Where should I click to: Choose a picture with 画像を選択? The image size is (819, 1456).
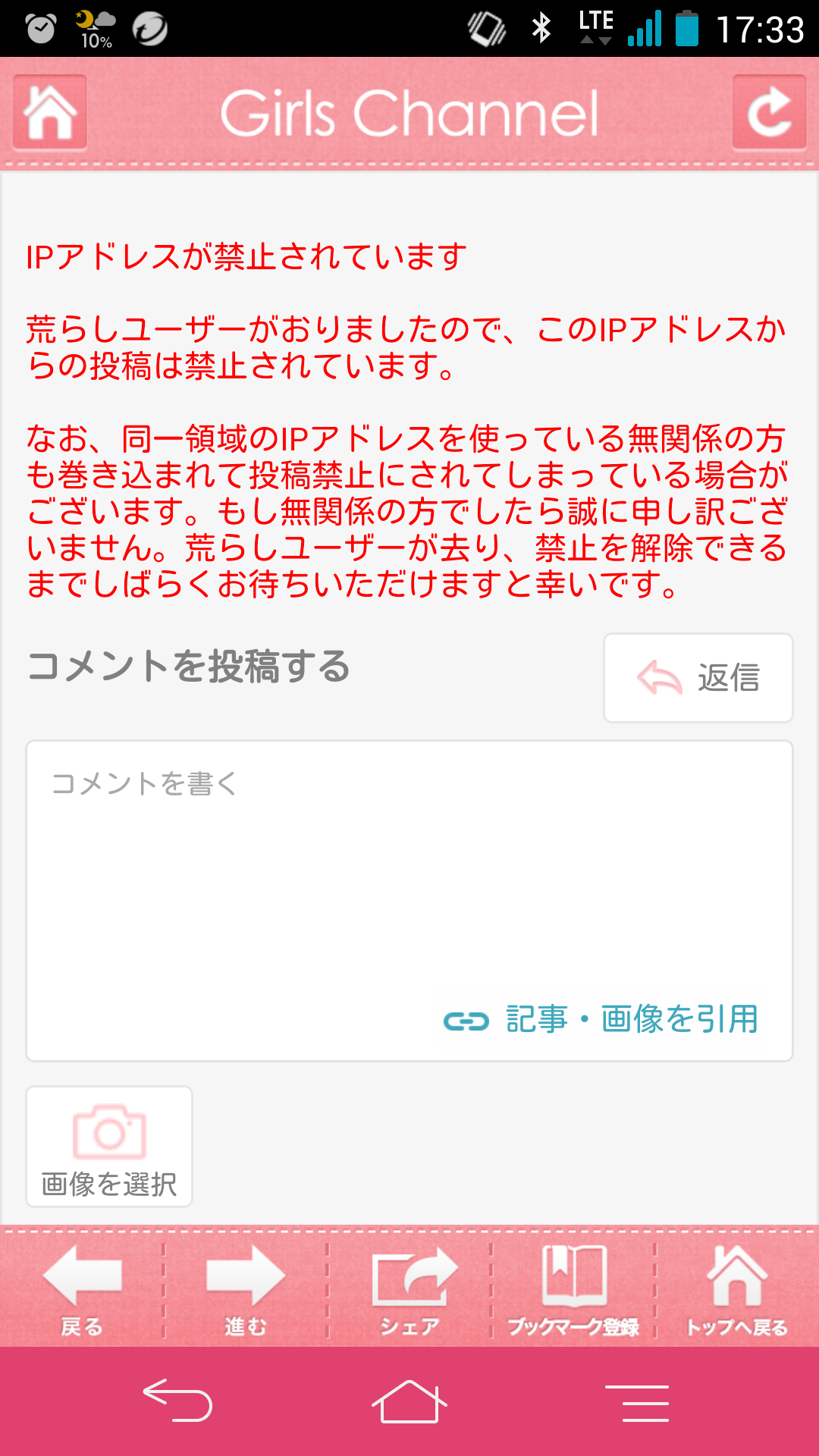coord(109,1147)
